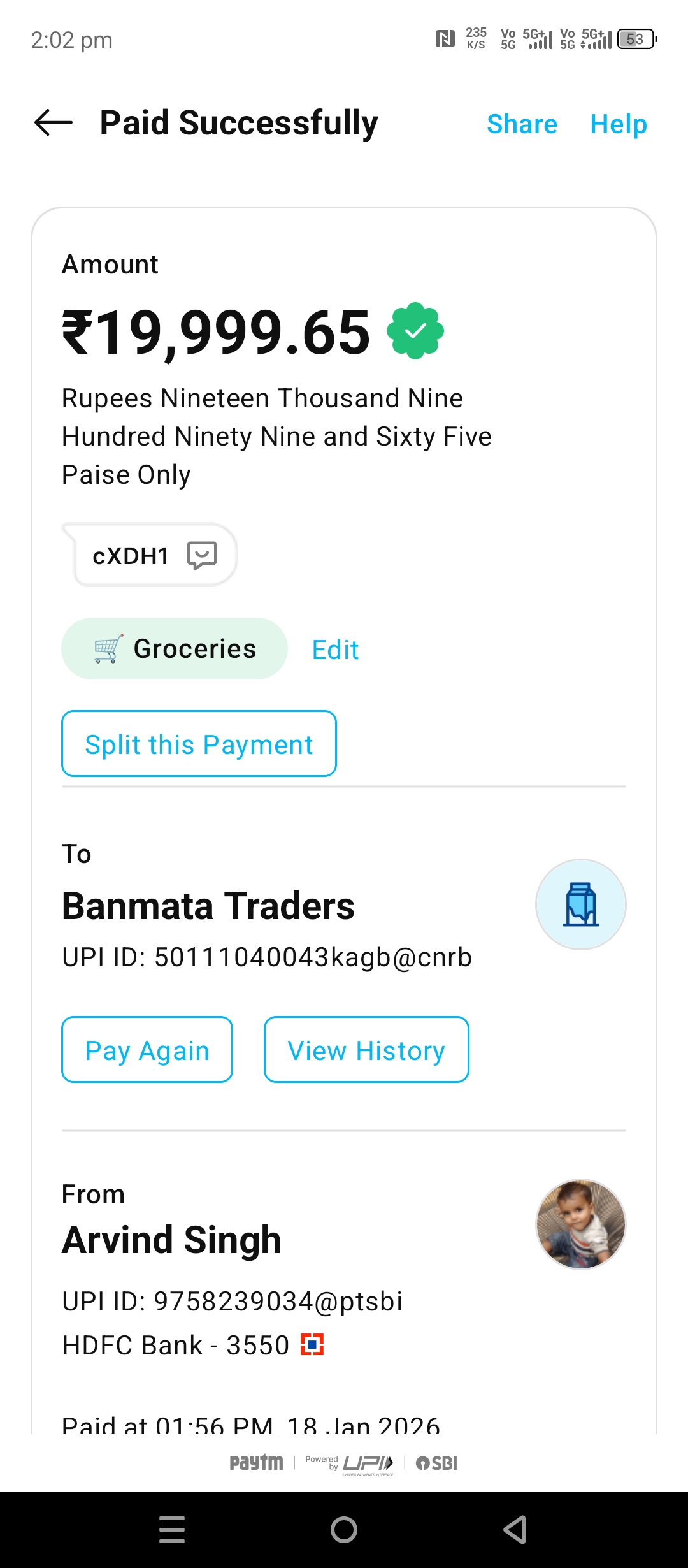This screenshot has height=1568, width=688.
Task: Split this Payment with others
Action: click(x=199, y=744)
